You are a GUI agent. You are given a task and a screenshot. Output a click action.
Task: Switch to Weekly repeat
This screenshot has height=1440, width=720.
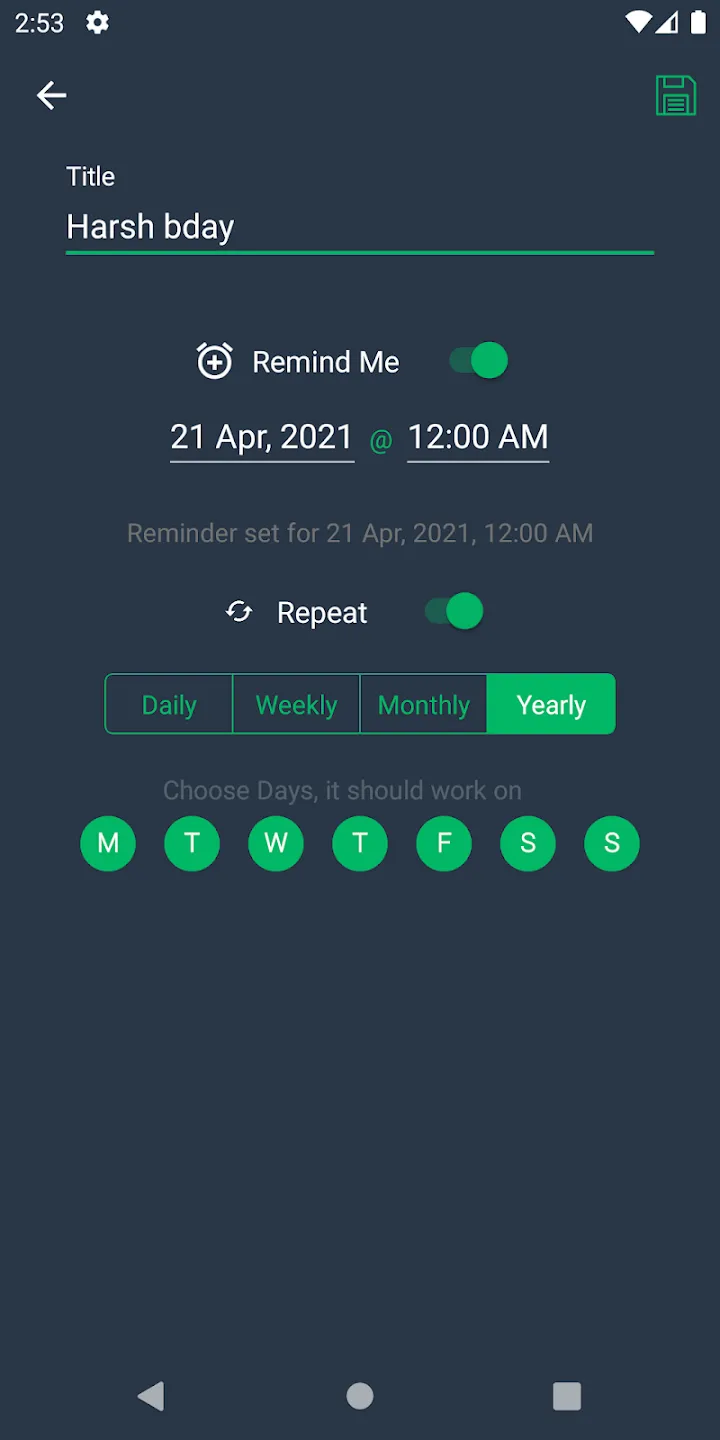tap(296, 705)
